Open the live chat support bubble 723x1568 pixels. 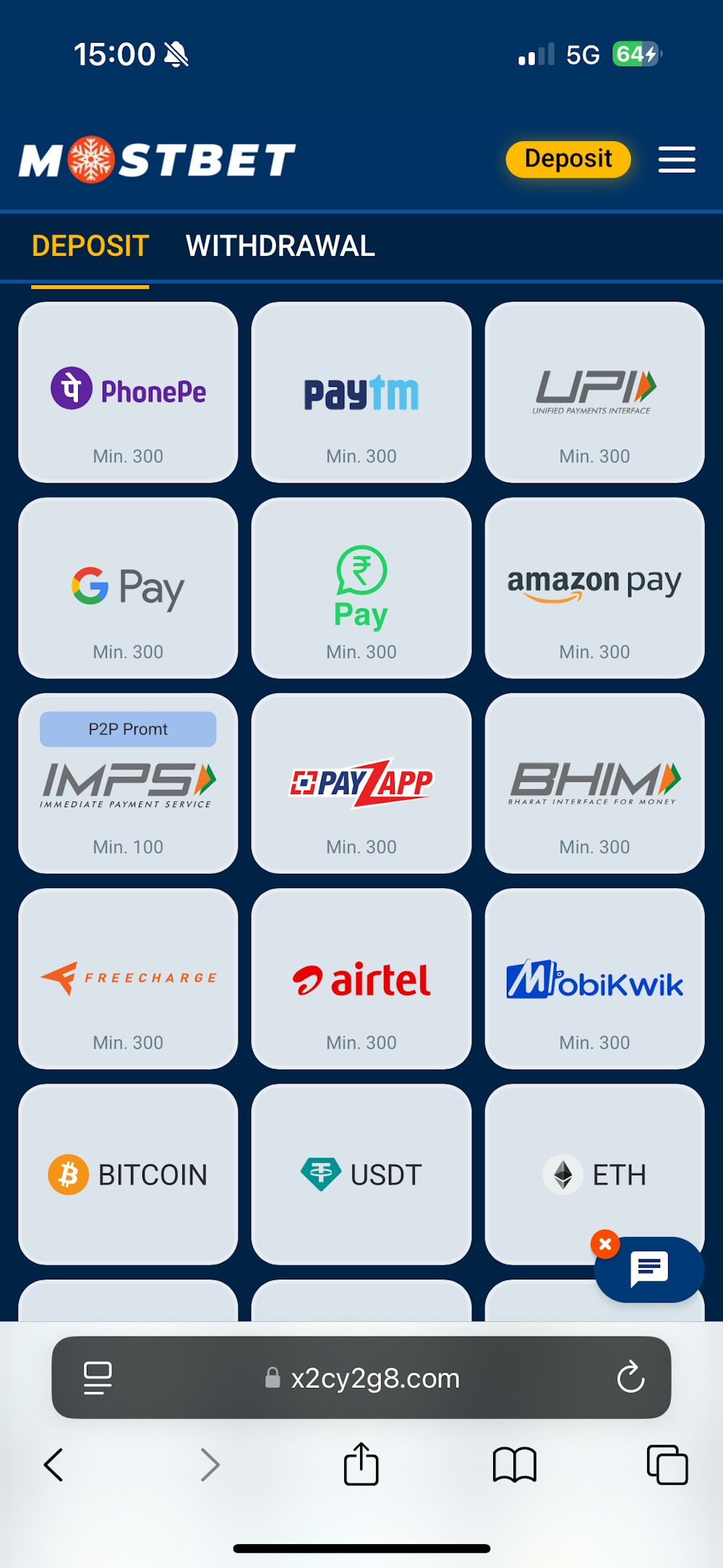point(649,1269)
